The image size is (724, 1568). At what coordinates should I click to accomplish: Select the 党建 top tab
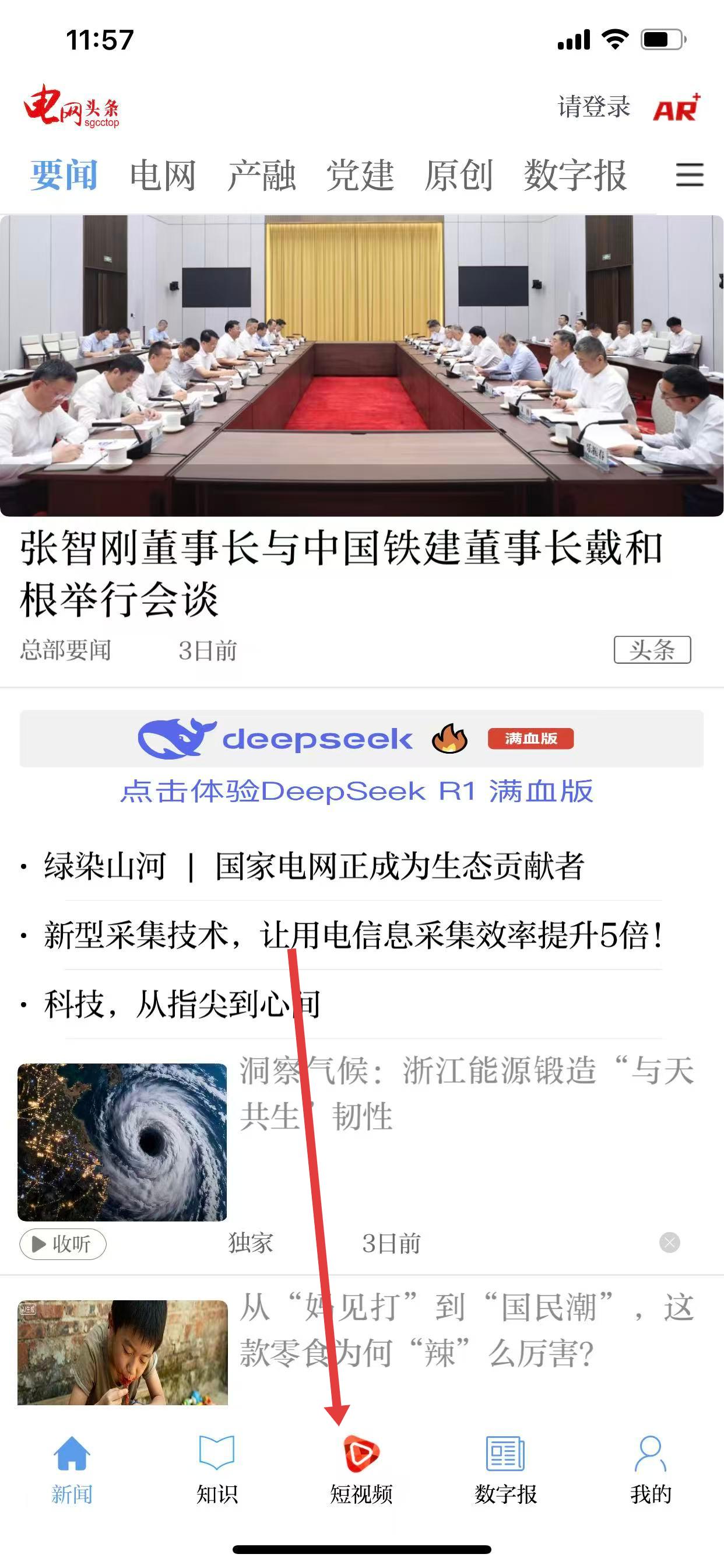(x=360, y=176)
